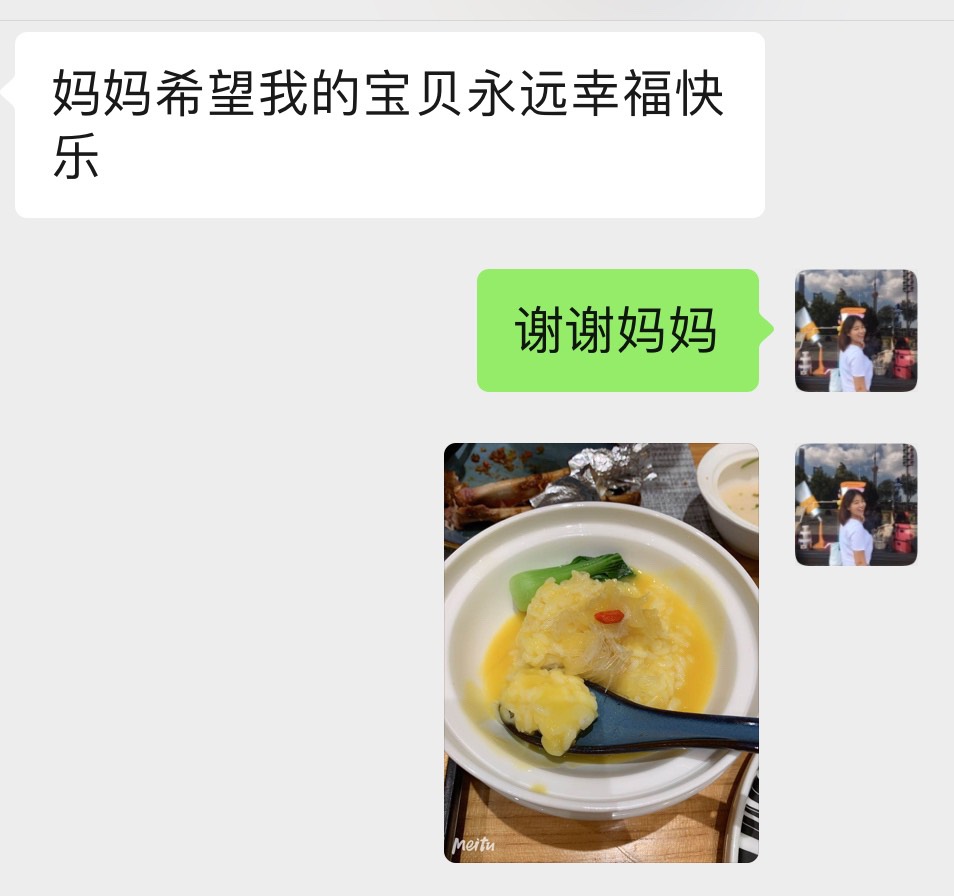
Task: Tap the avatar beside the food photo
Action: [855, 504]
